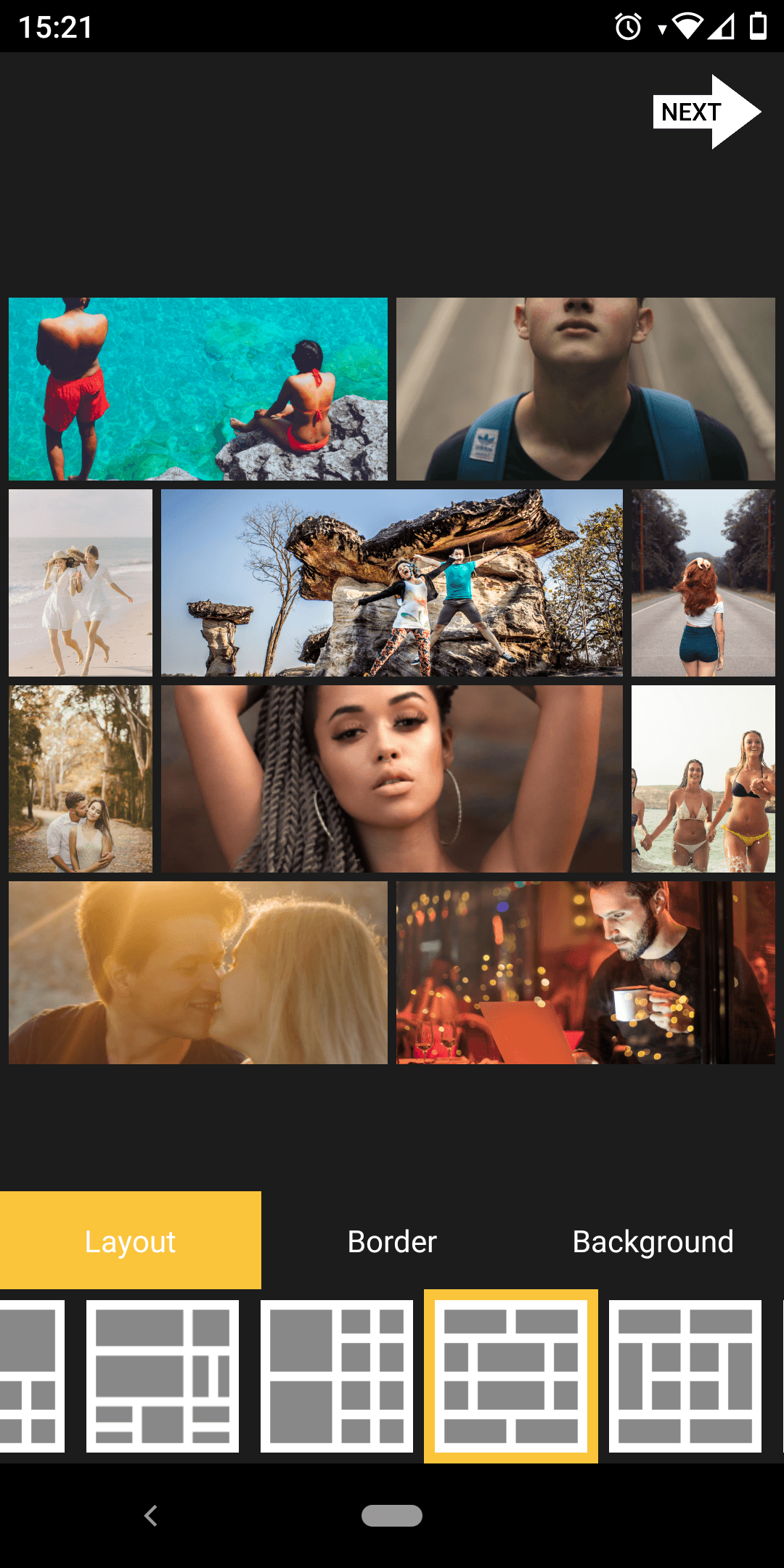784x1568 pixels.
Task: Select the man with blue backpack photo
Action: (x=585, y=389)
